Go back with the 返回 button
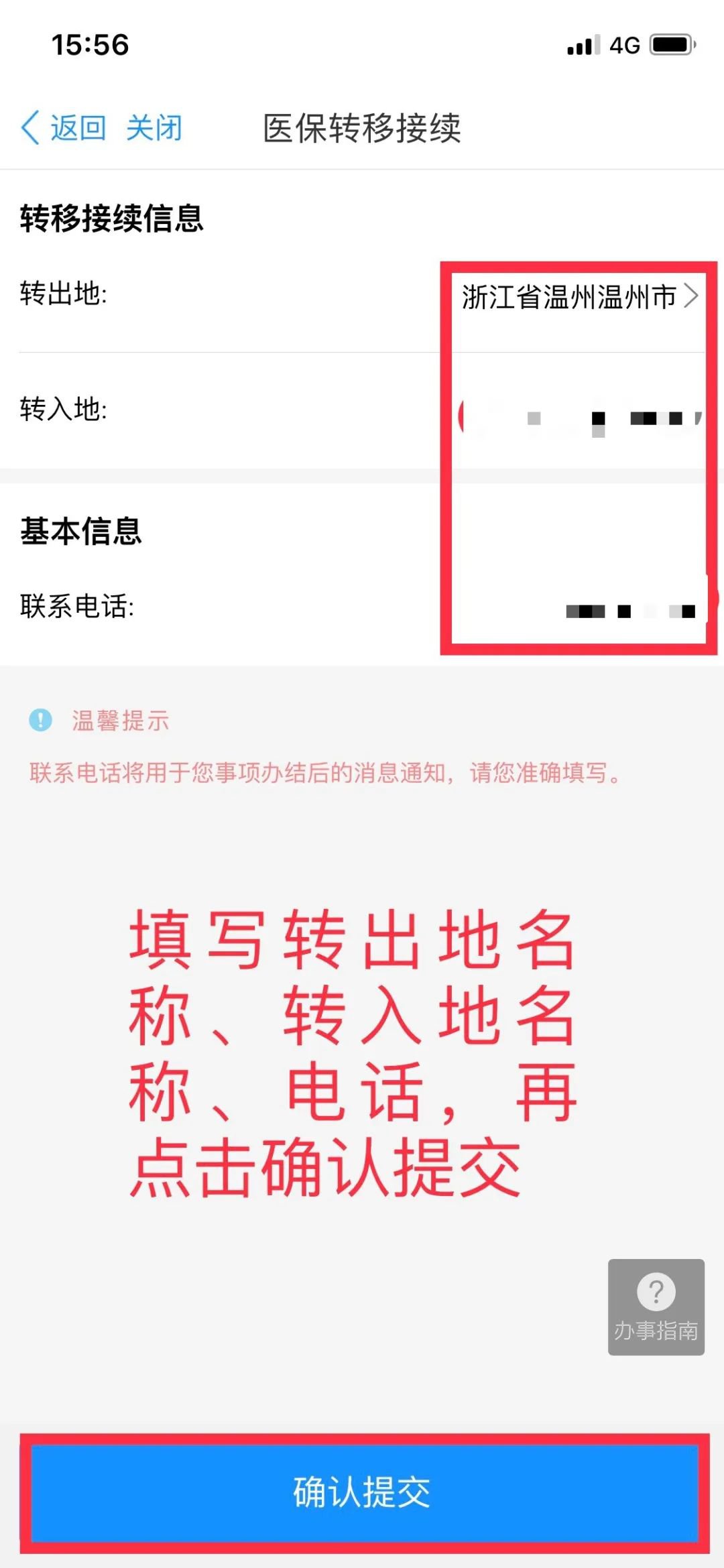Image resolution: width=724 pixels, height=1568 pixels. point(65,127)
